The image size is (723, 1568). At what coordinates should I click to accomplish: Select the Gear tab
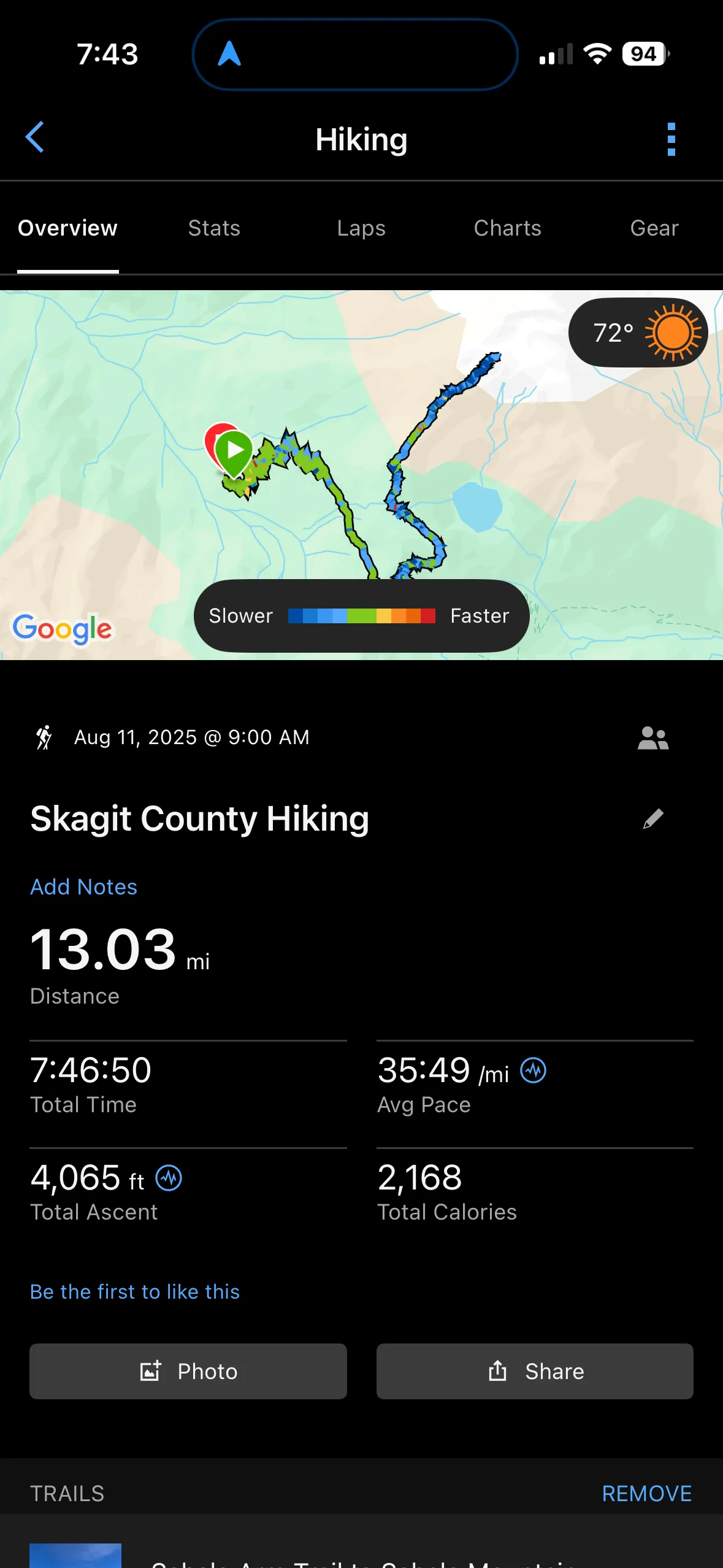coord(654,228)
